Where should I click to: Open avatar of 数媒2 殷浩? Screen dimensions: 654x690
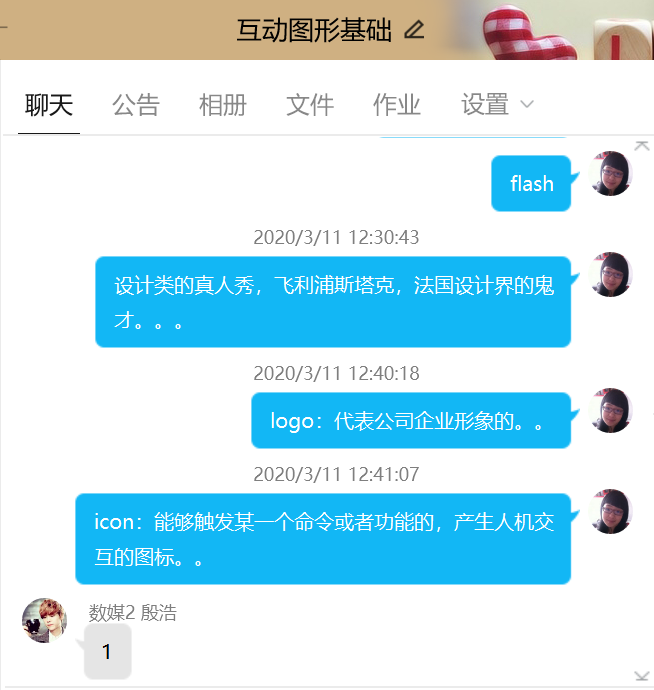point(44,620)
